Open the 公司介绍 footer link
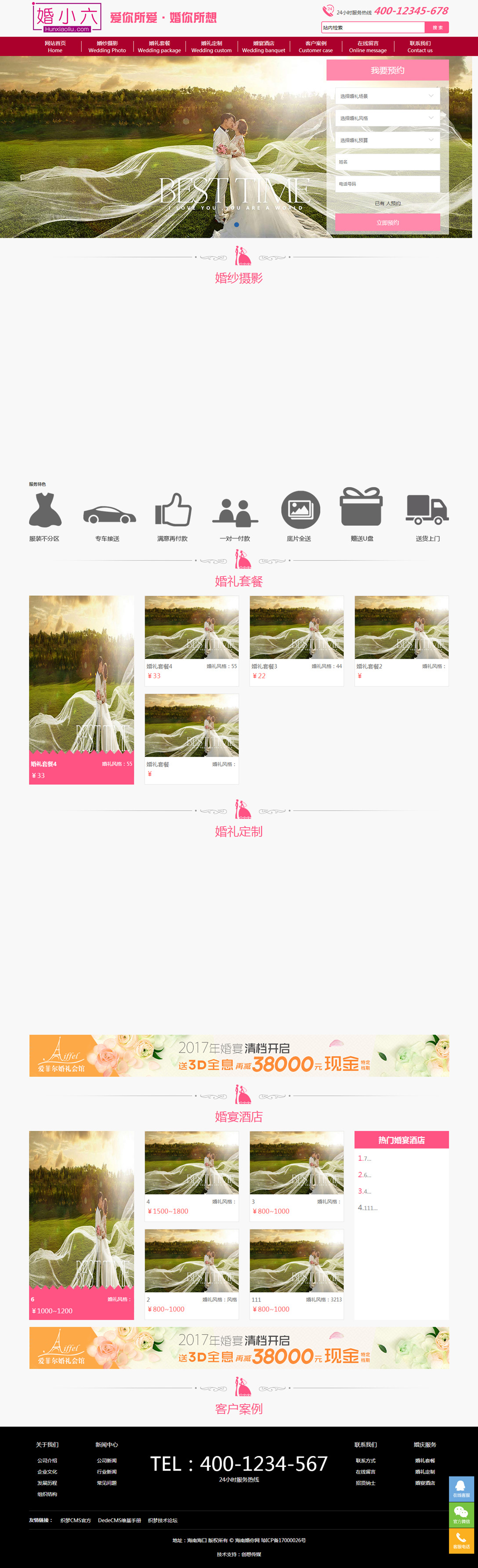Viewport: 478px width, 1568px height. tap(47, 1460)
